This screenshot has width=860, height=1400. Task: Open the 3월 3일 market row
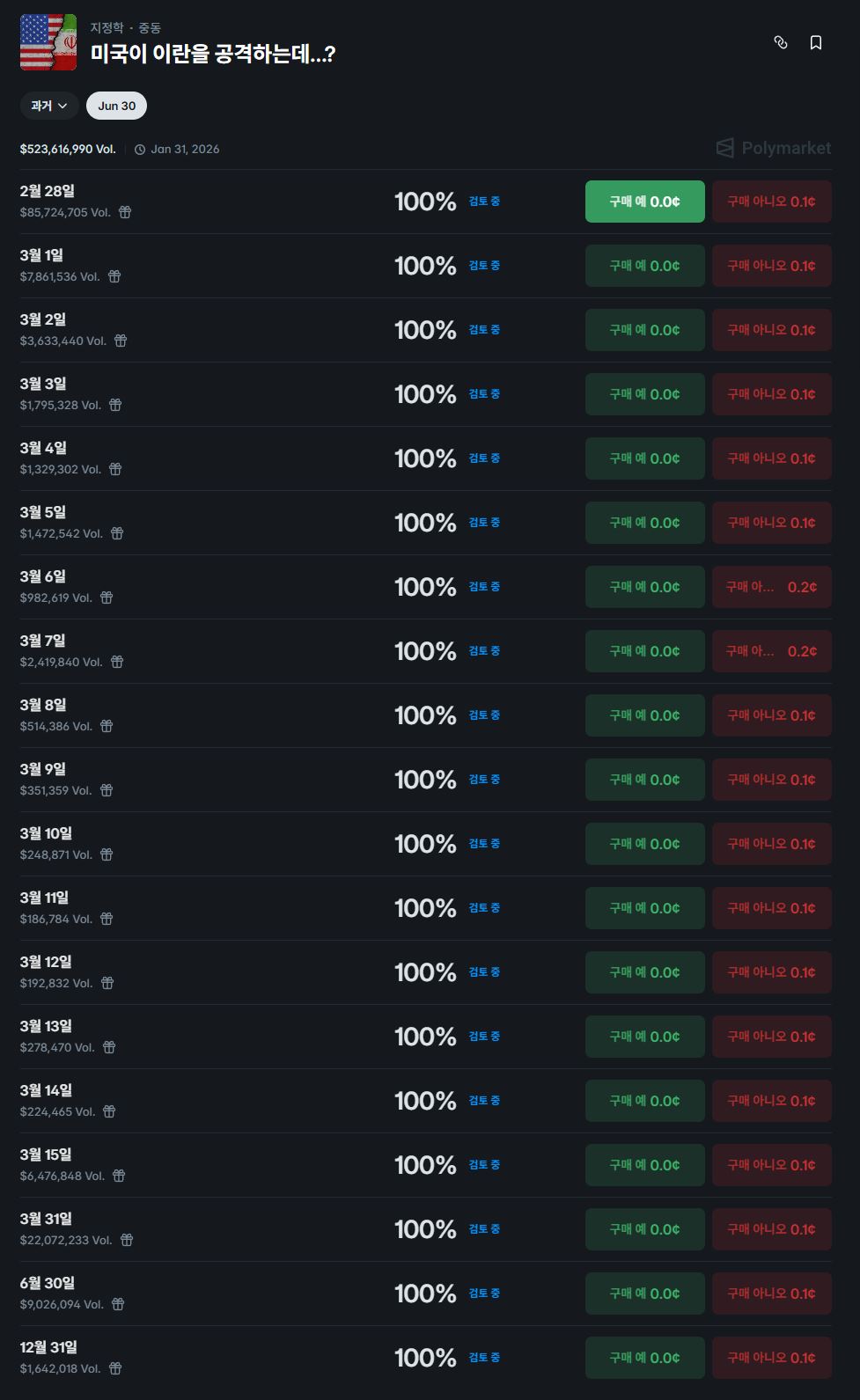pyautogui.click(x=44, y=384)
